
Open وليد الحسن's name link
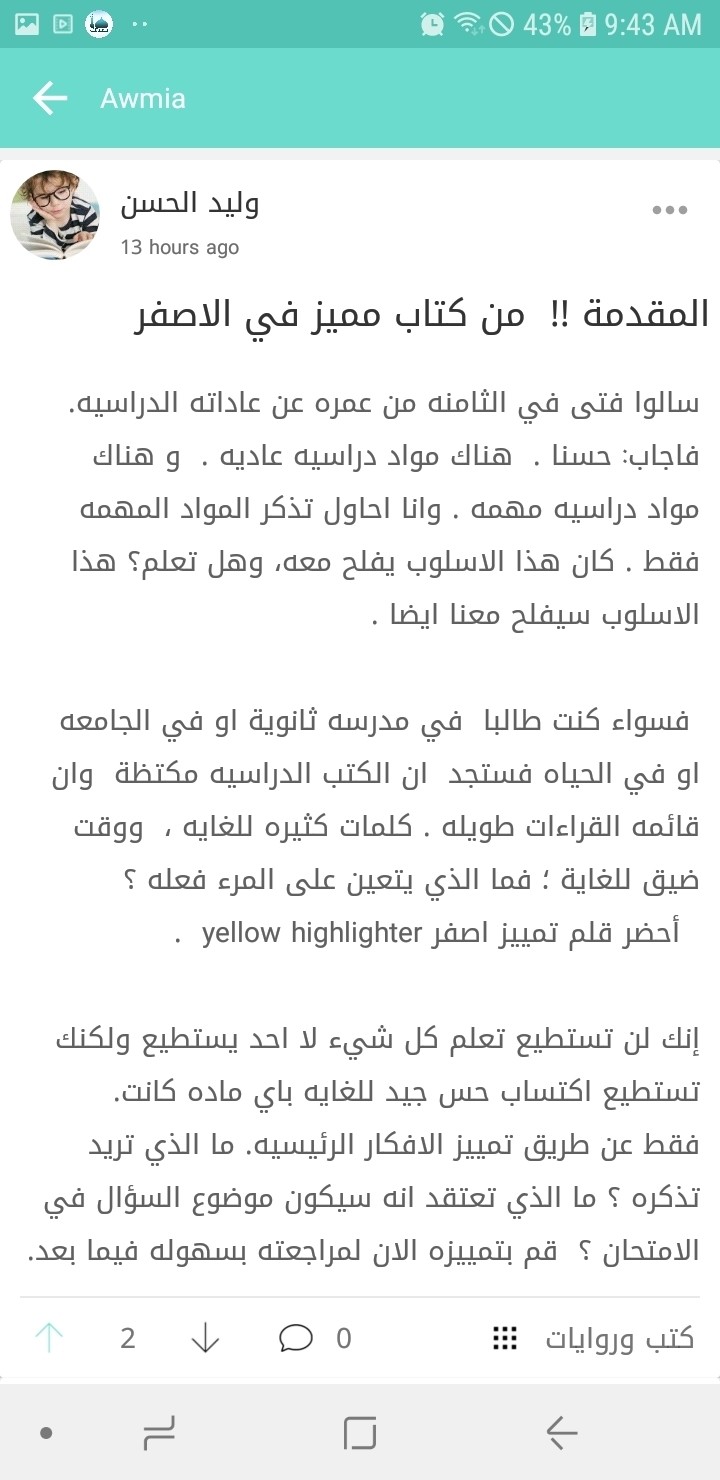(x=189, y=205)
